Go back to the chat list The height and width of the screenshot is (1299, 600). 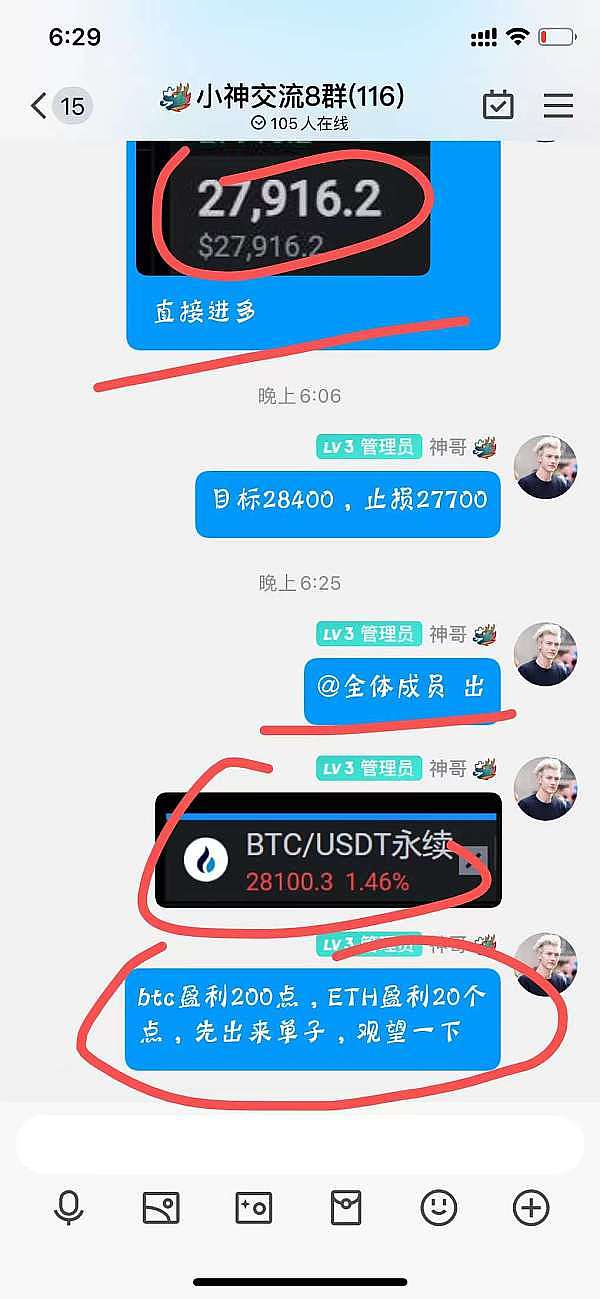pos(40,105)
